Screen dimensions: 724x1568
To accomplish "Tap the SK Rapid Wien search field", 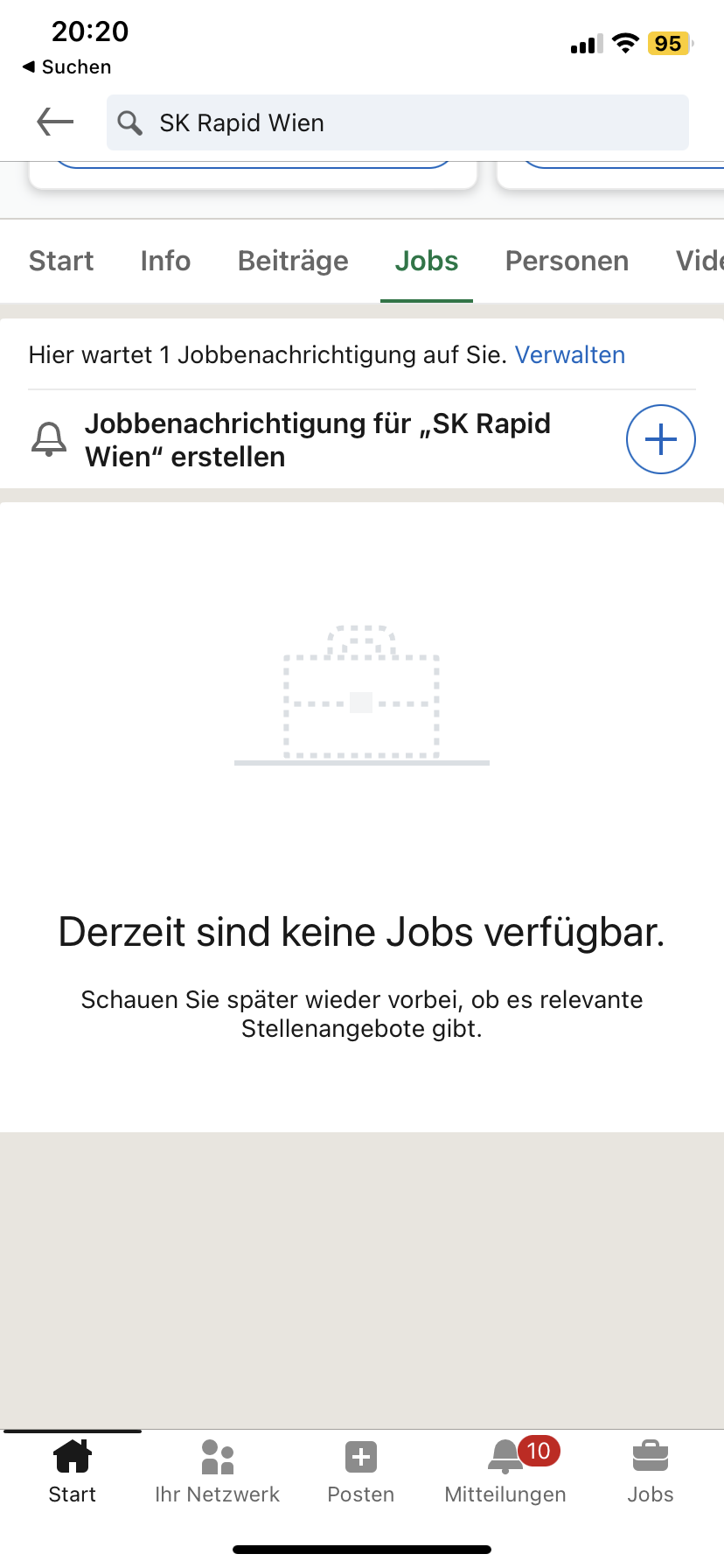I will [x=398, y=122].
